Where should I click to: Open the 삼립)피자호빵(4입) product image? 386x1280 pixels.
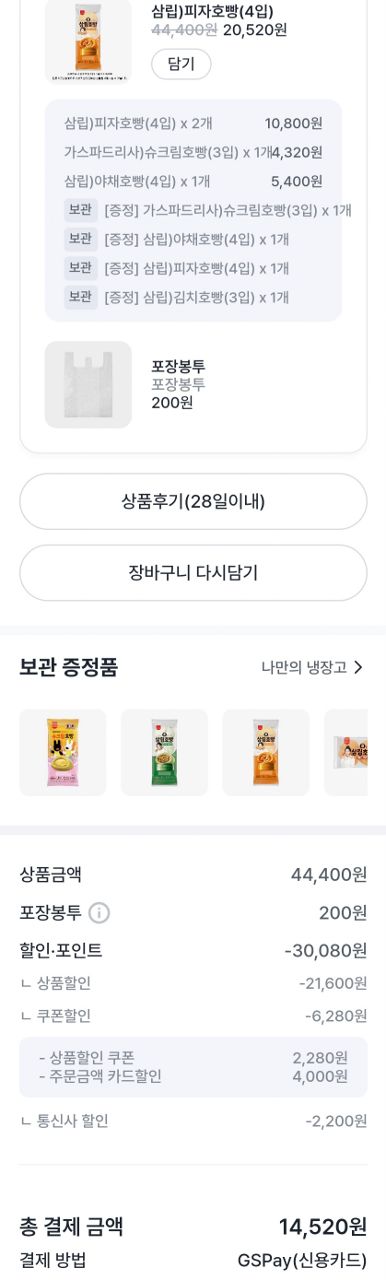coord(88,41)
